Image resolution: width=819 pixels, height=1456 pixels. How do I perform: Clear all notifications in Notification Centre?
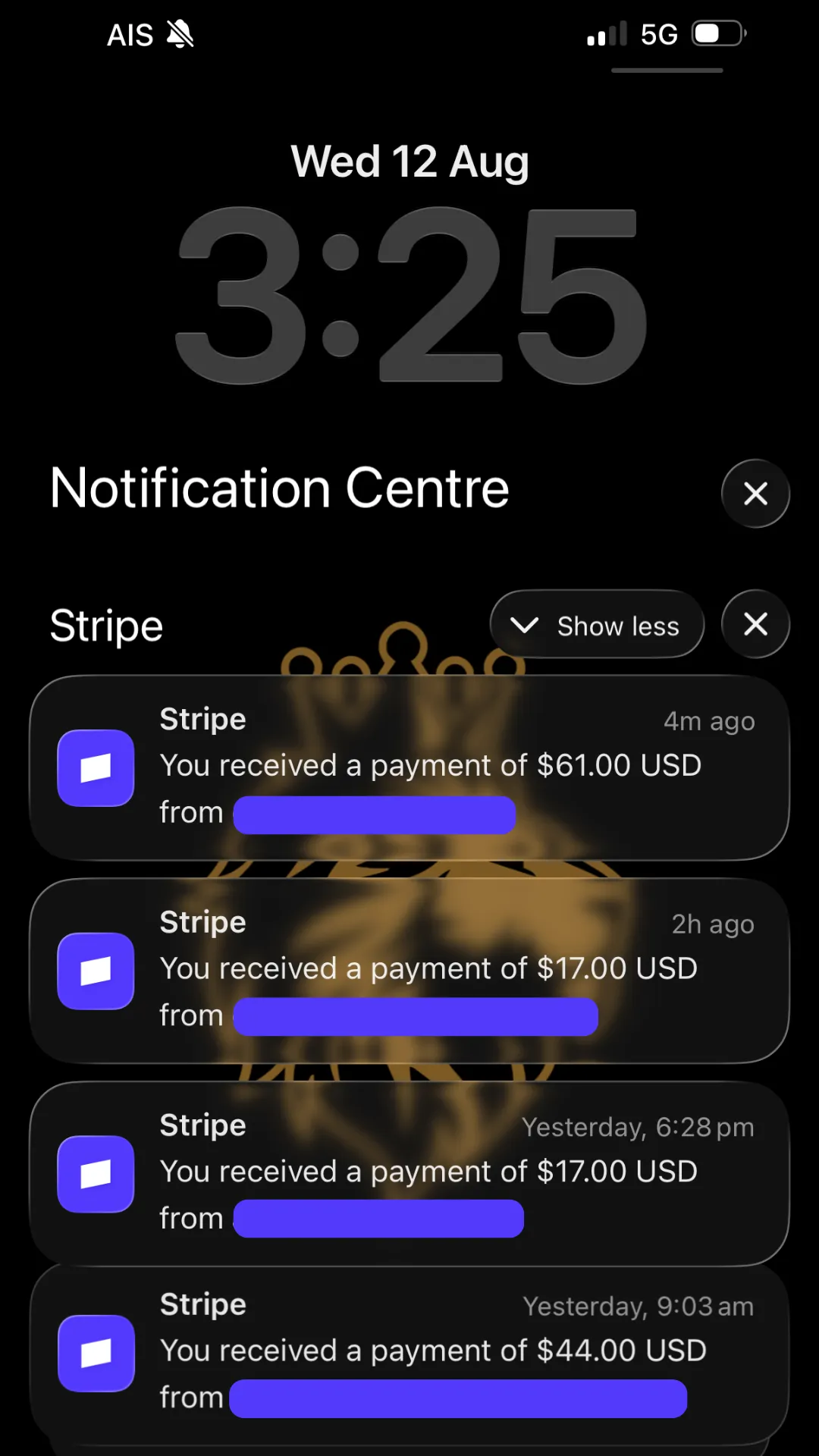click(755, 494)
